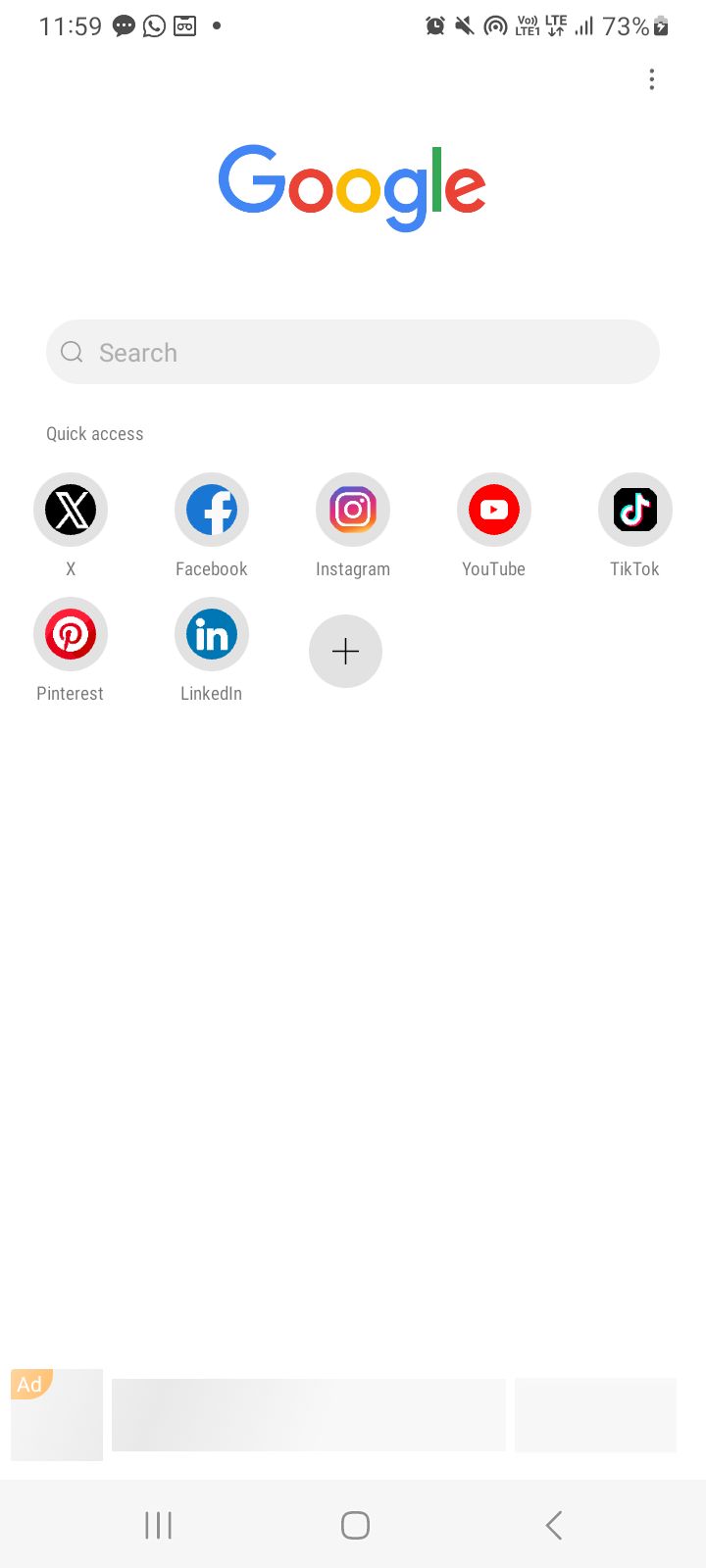Show recent apps from the navigation bar
Viewport: 706px width, 1568px height.
click(x=158, y=1525)
